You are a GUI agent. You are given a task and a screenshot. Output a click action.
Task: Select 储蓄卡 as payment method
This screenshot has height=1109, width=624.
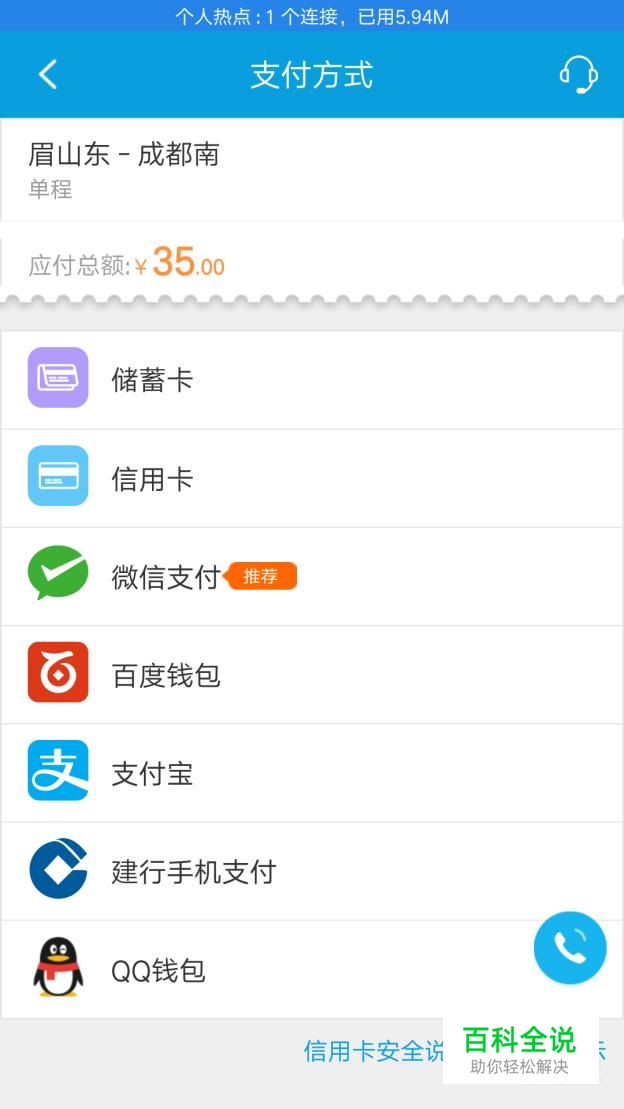[312, 380]
